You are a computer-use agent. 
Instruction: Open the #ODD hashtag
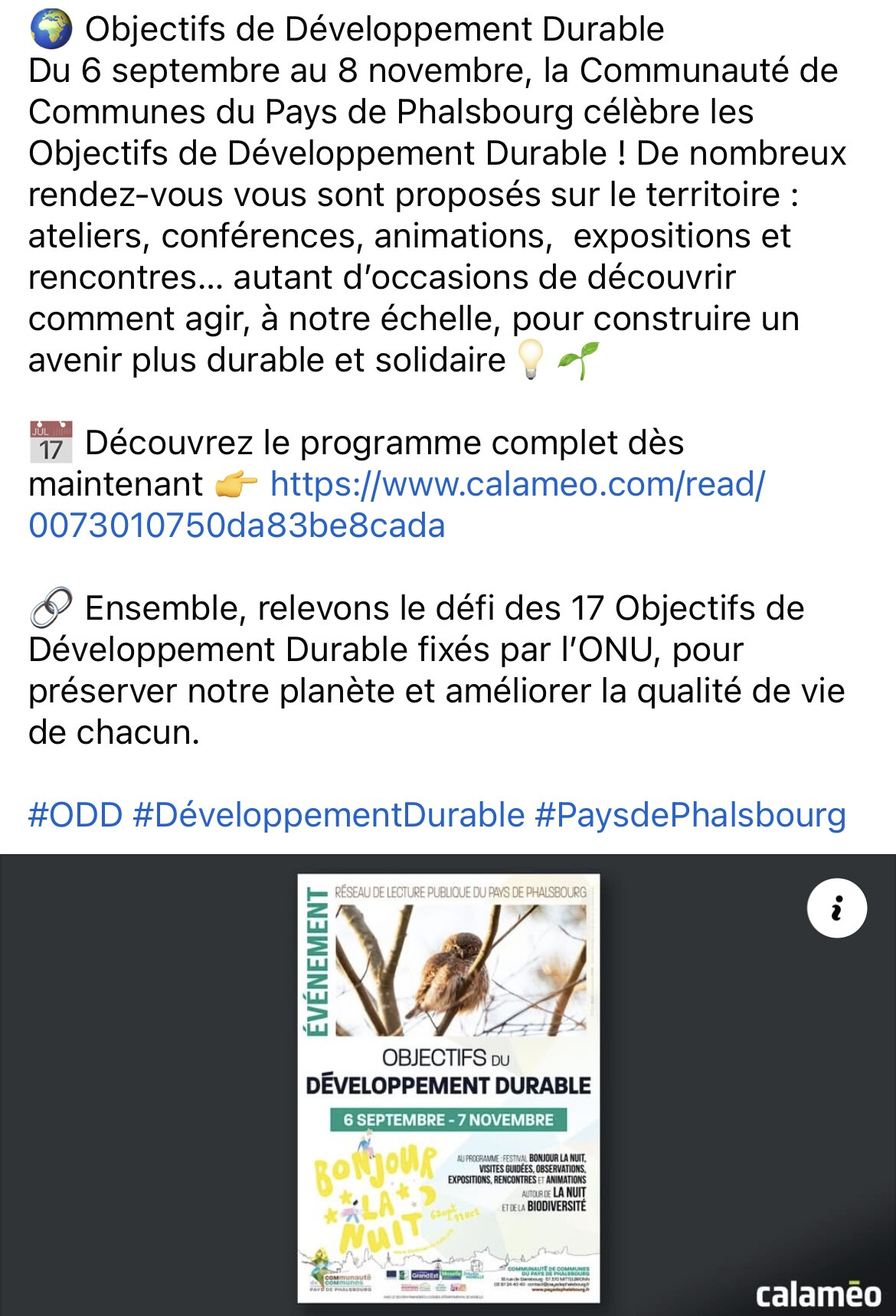(75, 815)
